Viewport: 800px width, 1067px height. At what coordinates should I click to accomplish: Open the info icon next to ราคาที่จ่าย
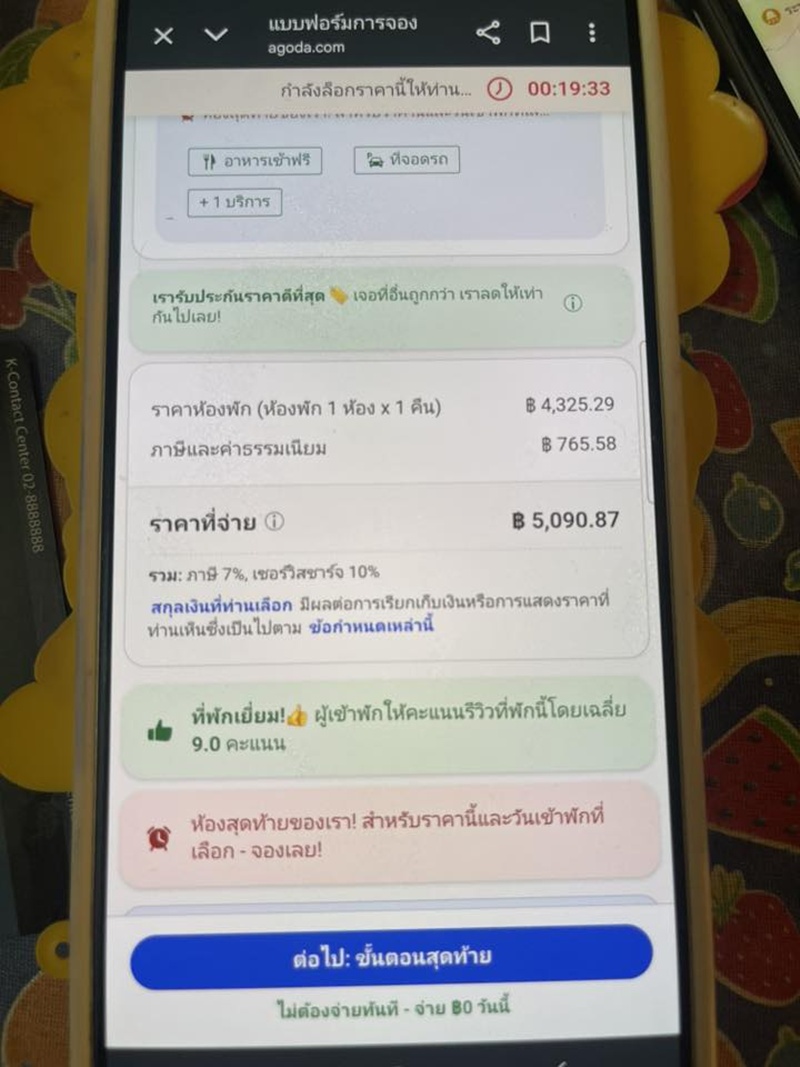coord(273,521)
